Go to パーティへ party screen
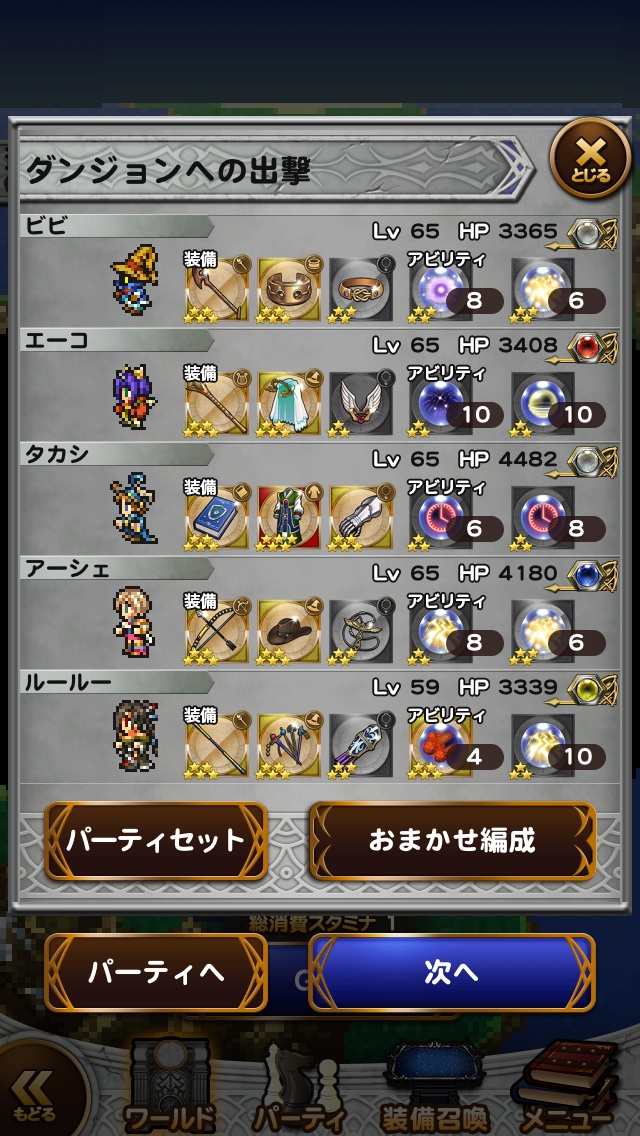The image size is (640, 1136). [156, 972]
